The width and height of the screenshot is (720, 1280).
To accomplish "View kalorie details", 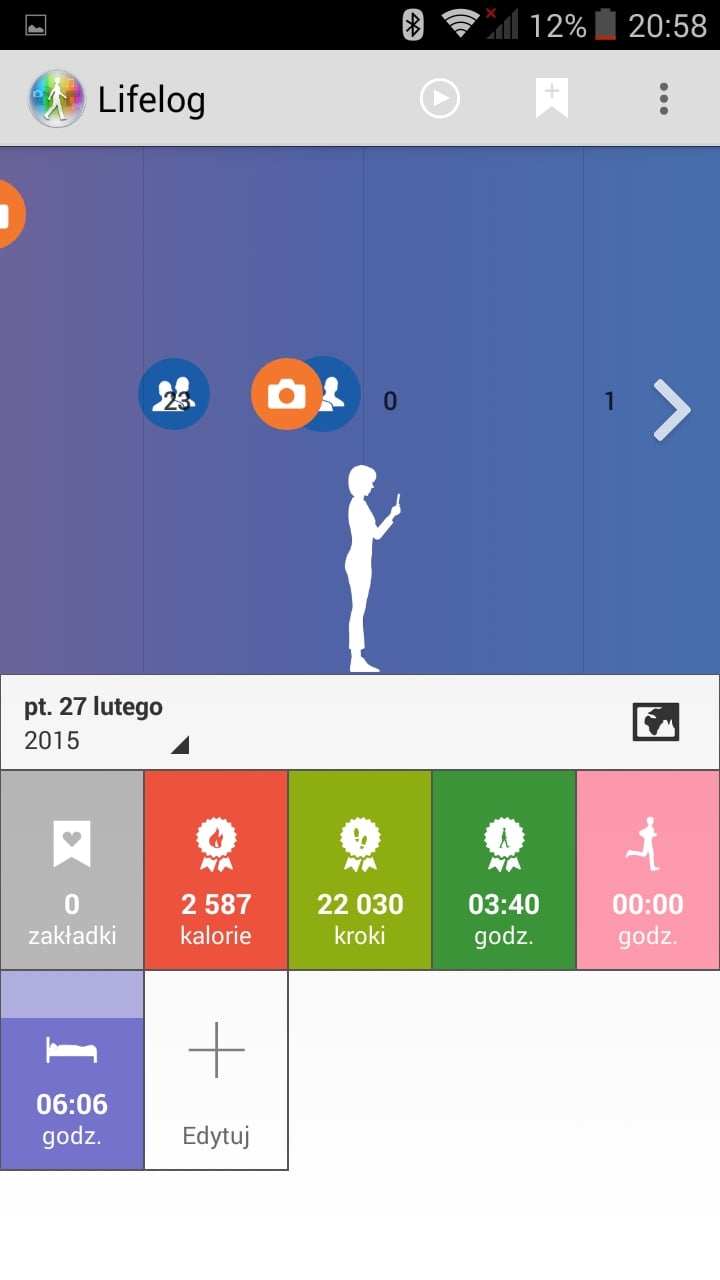I will point(216,870).
